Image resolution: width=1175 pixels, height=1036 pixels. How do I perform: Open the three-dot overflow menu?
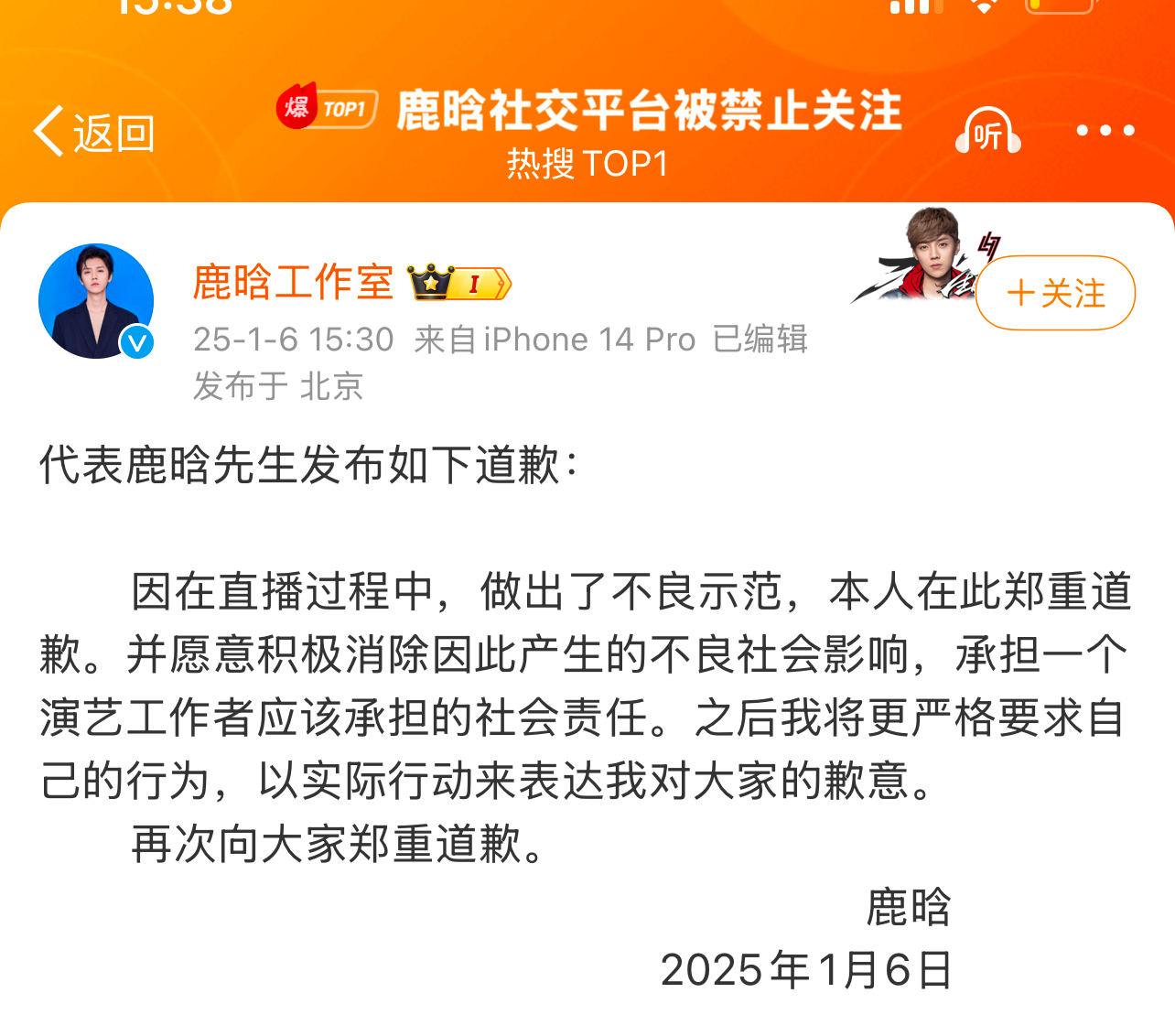[x=1105, y=132]
